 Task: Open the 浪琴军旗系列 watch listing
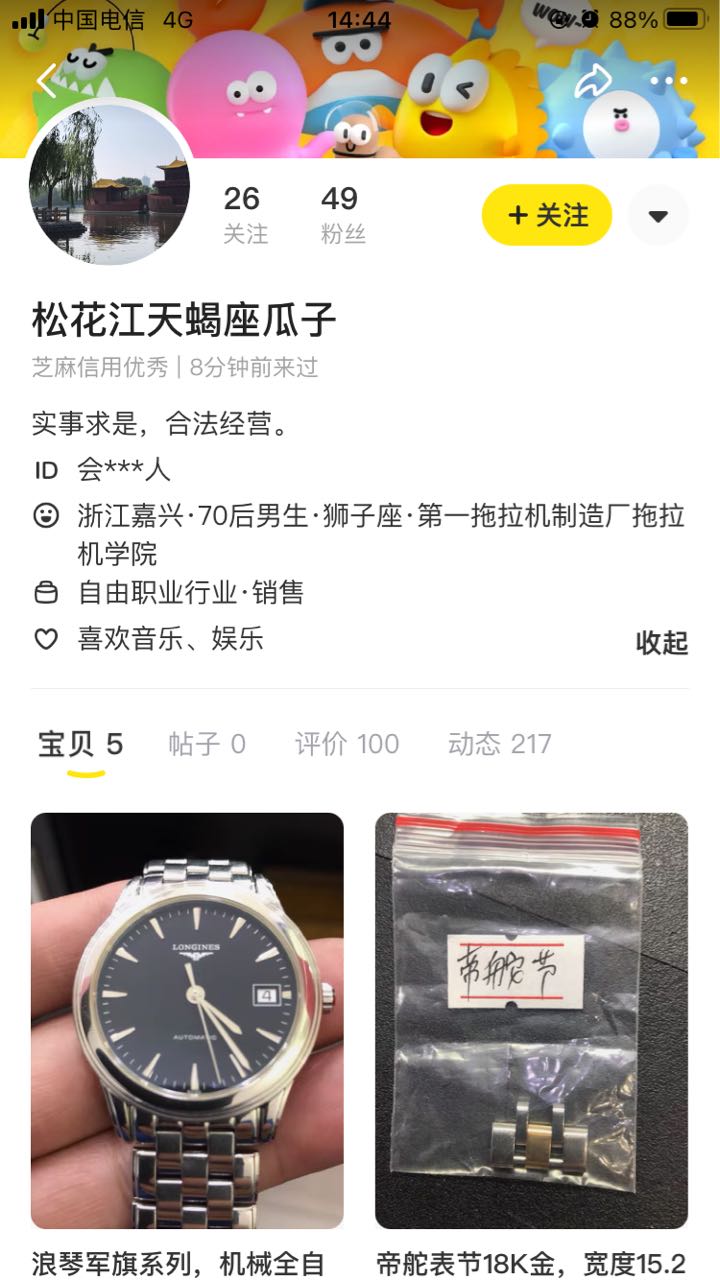187,1020
